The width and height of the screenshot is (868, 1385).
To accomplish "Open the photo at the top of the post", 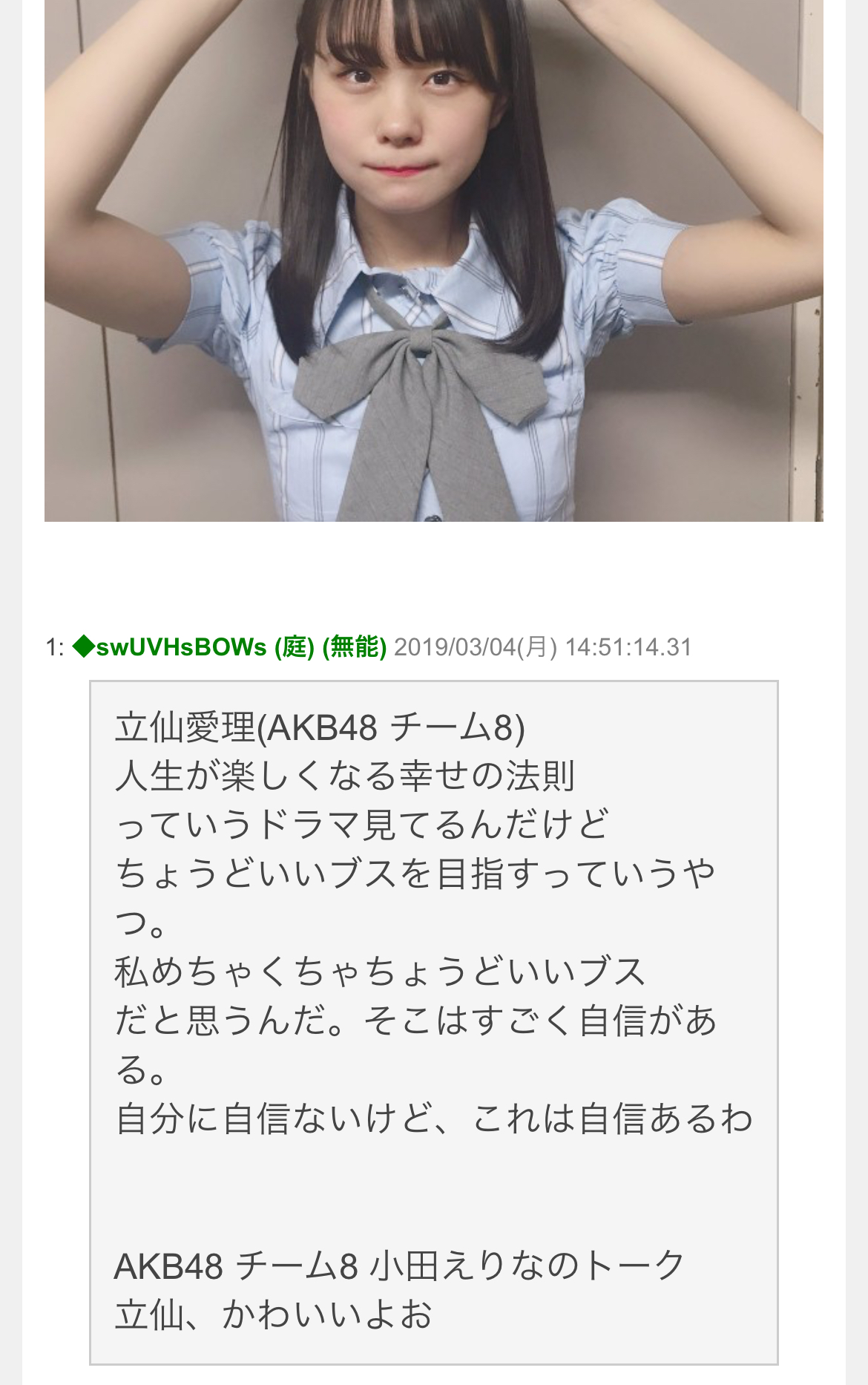I will coord(434,260).
